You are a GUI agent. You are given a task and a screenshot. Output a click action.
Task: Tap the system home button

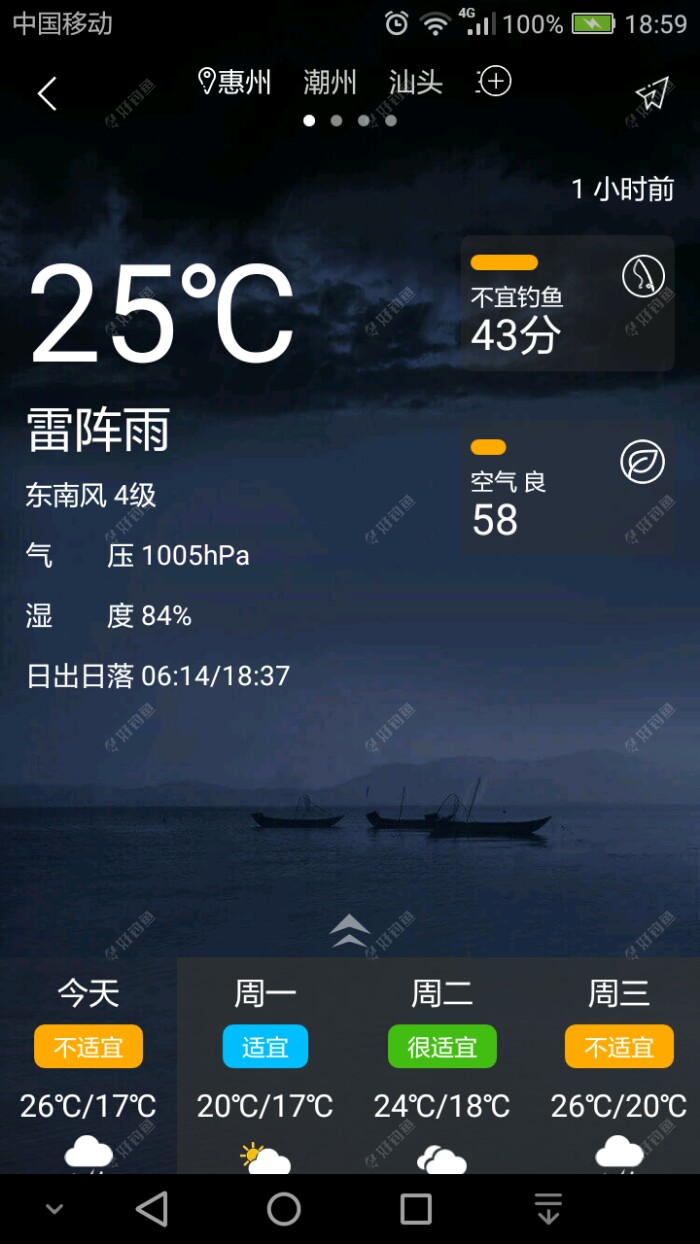click(x=284, y=1209)
